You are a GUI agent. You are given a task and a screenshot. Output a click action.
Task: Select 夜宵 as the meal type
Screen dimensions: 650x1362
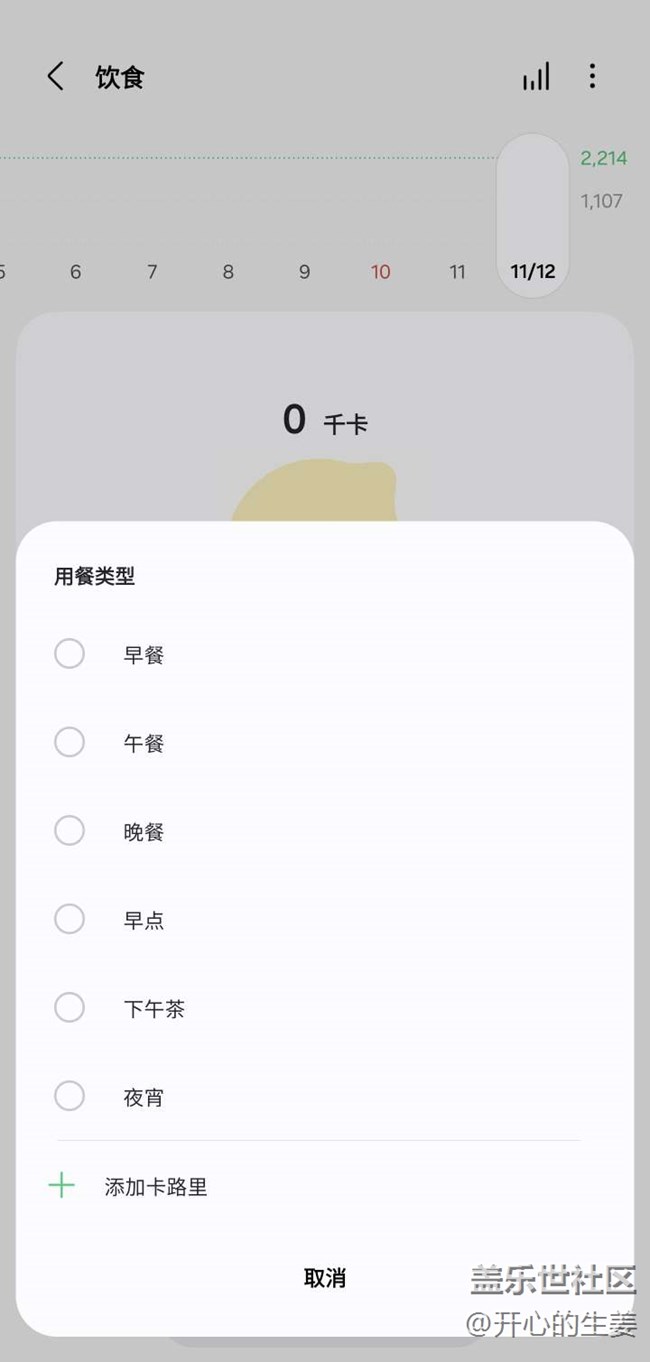click(x=69, y=1097)
